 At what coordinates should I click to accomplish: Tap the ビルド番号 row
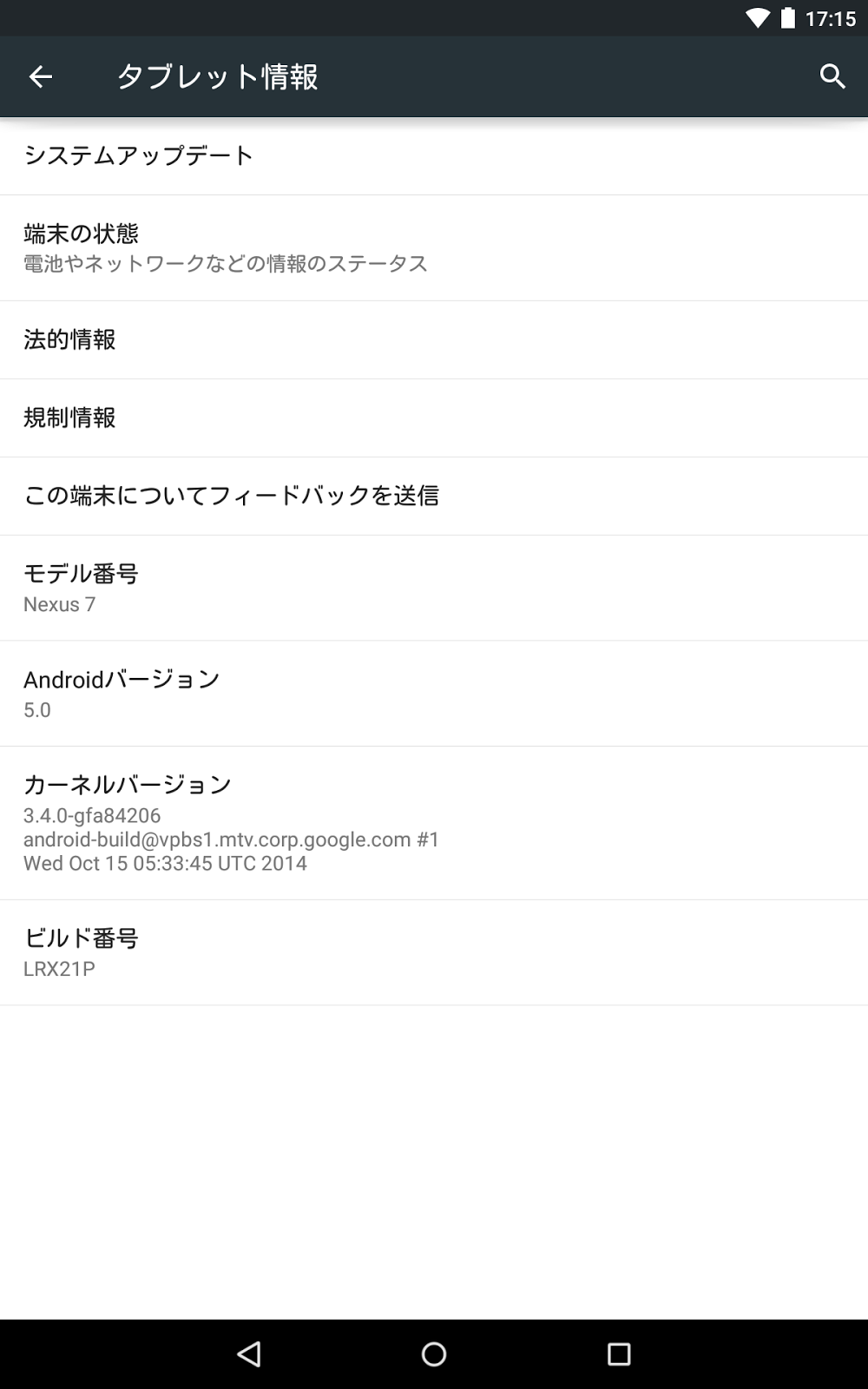point(434,953)
